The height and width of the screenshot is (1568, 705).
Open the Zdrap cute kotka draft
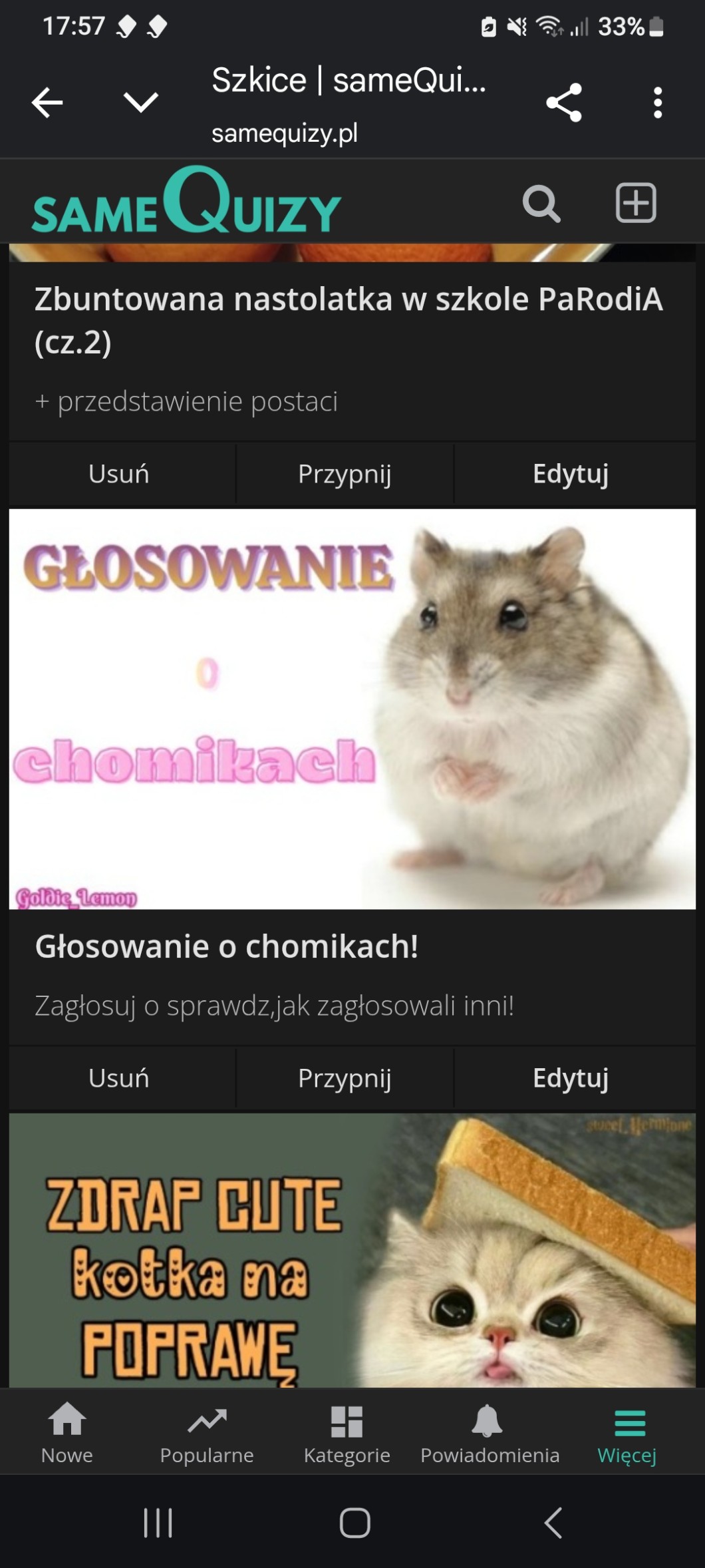352,1251
